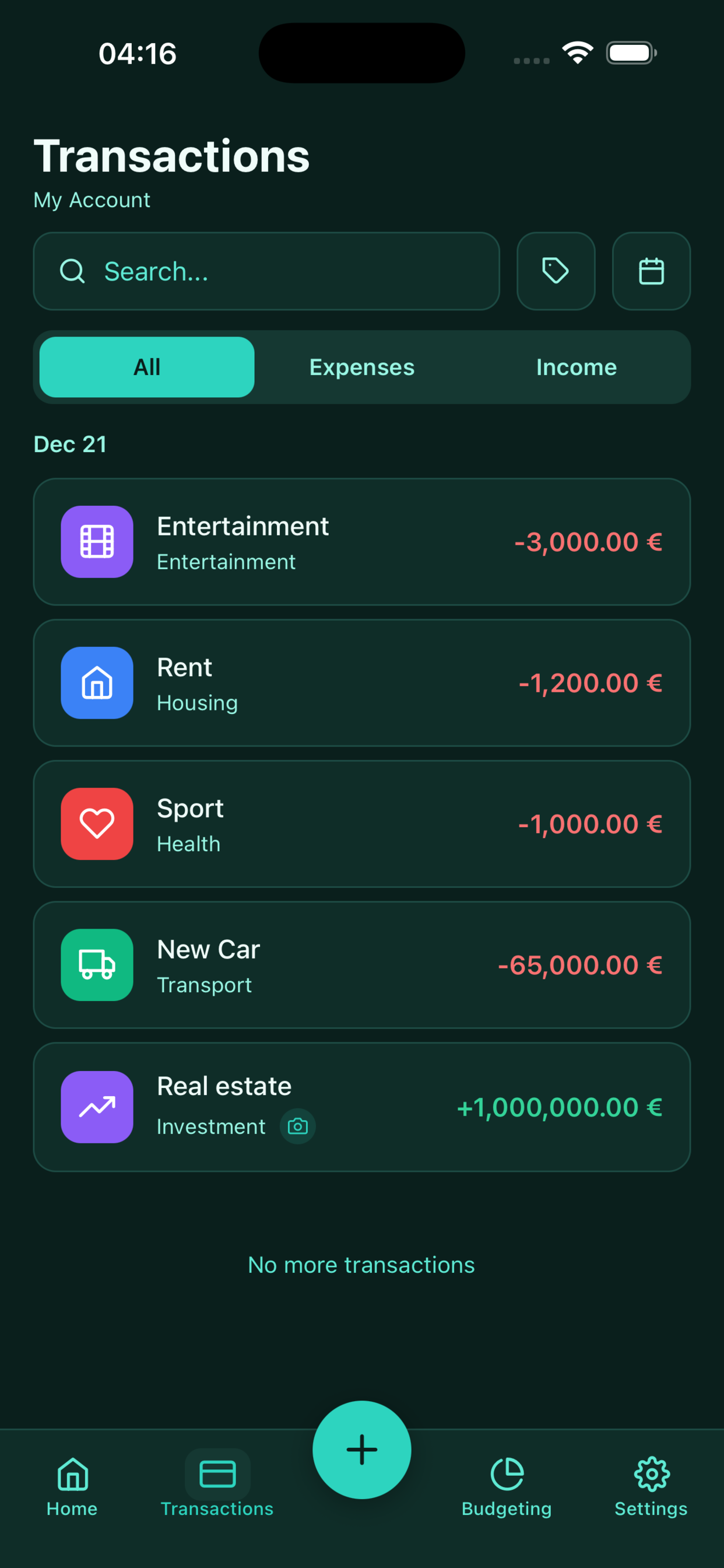Screen dimensions: 724x1568
Task: View the Real estate investment transaction
Action: (x=361, y=1107)
